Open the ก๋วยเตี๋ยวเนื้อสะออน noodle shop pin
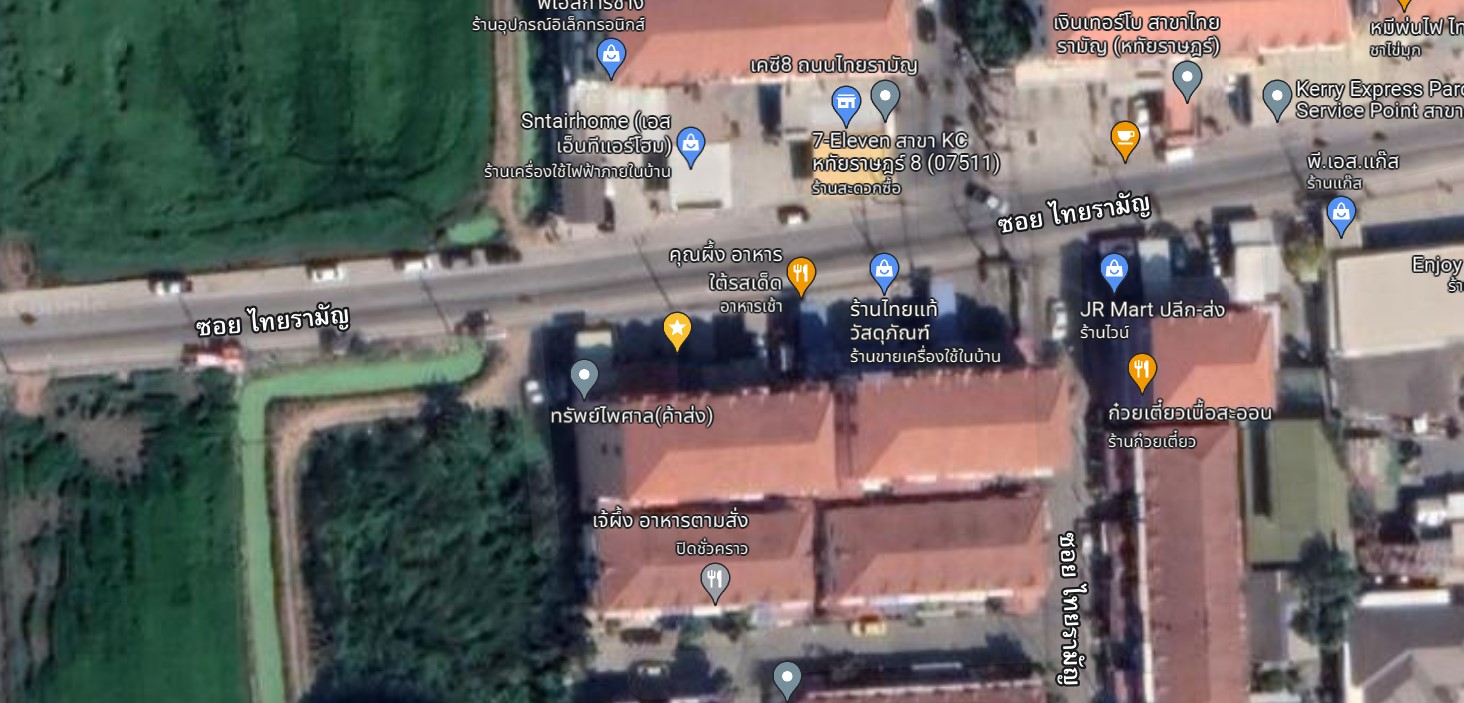This screenshot has height=703, width=1464. (1142, 370)
